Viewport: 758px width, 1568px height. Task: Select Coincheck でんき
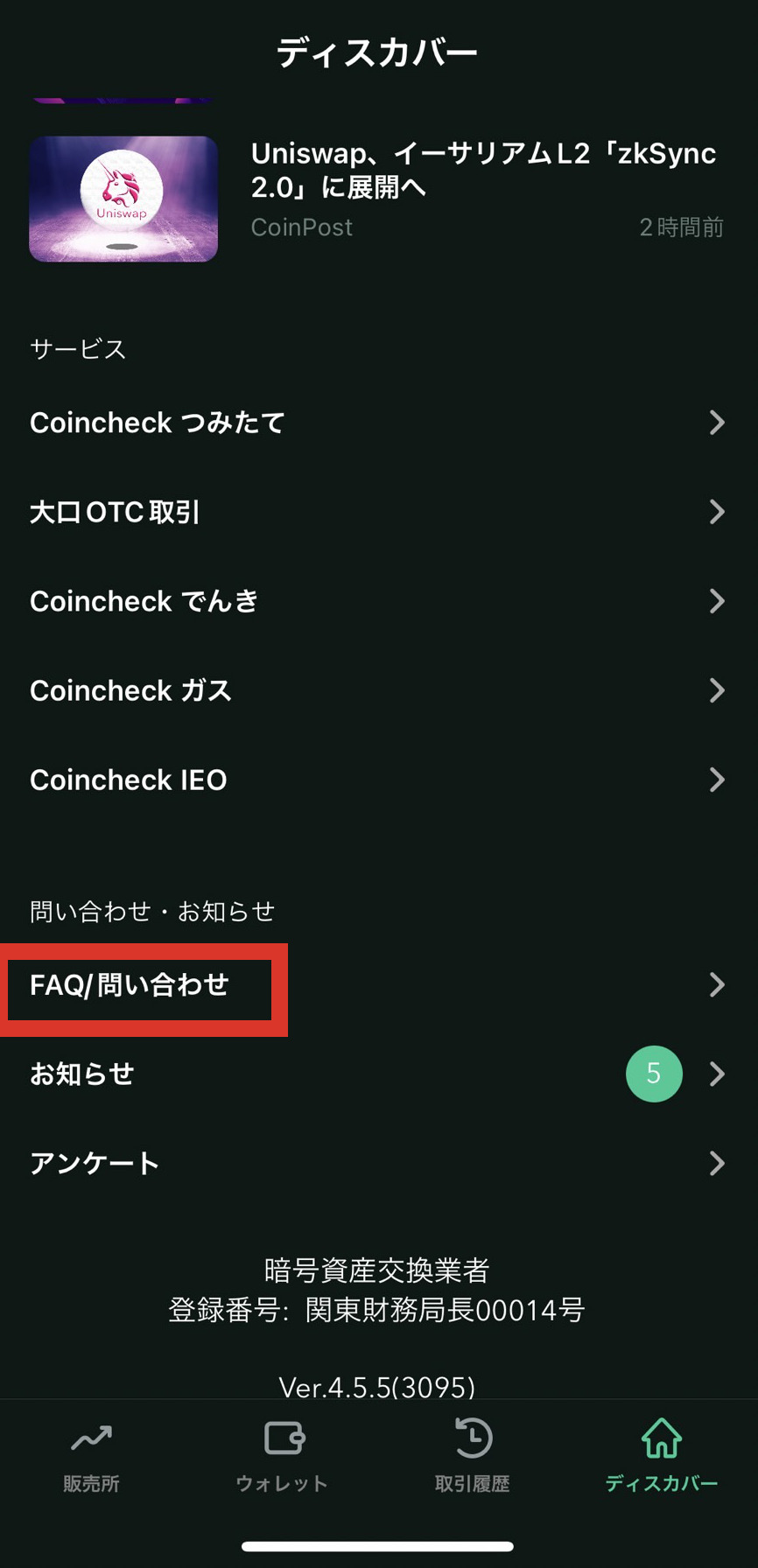coord(378,601)
